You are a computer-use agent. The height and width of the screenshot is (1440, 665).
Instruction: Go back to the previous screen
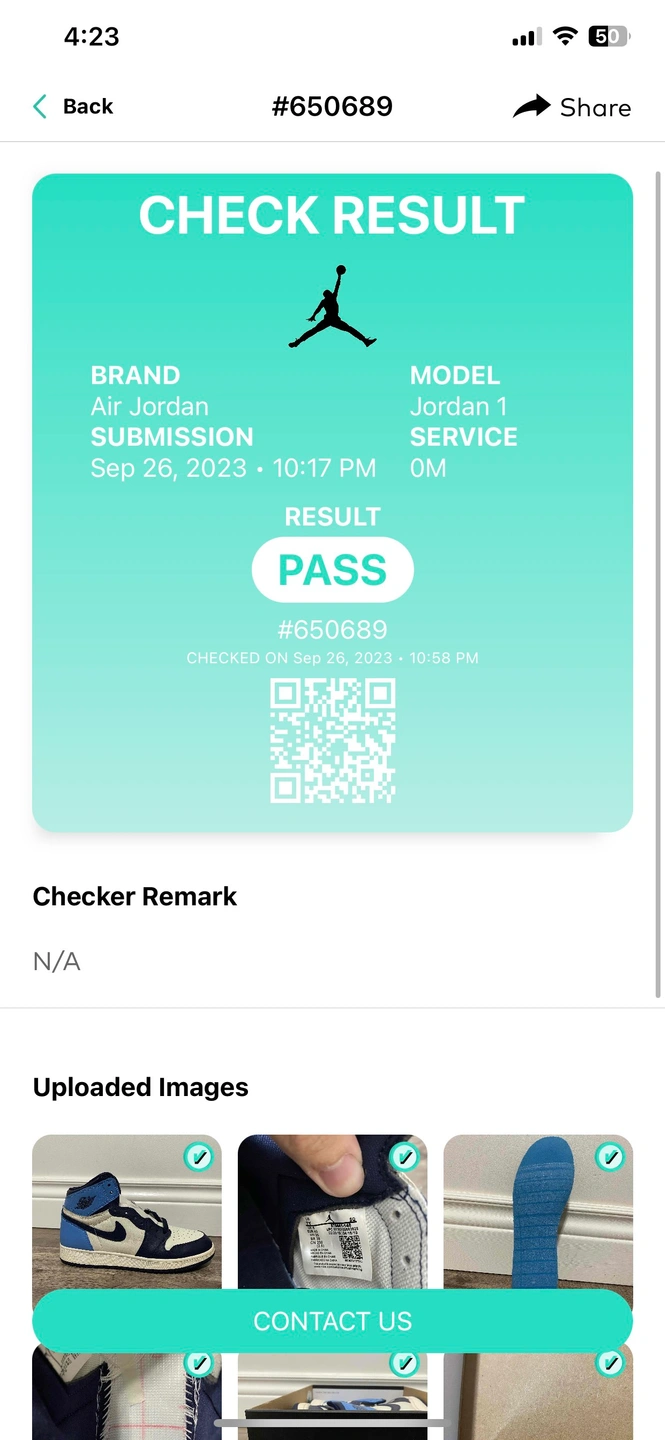tap(73, 107)
